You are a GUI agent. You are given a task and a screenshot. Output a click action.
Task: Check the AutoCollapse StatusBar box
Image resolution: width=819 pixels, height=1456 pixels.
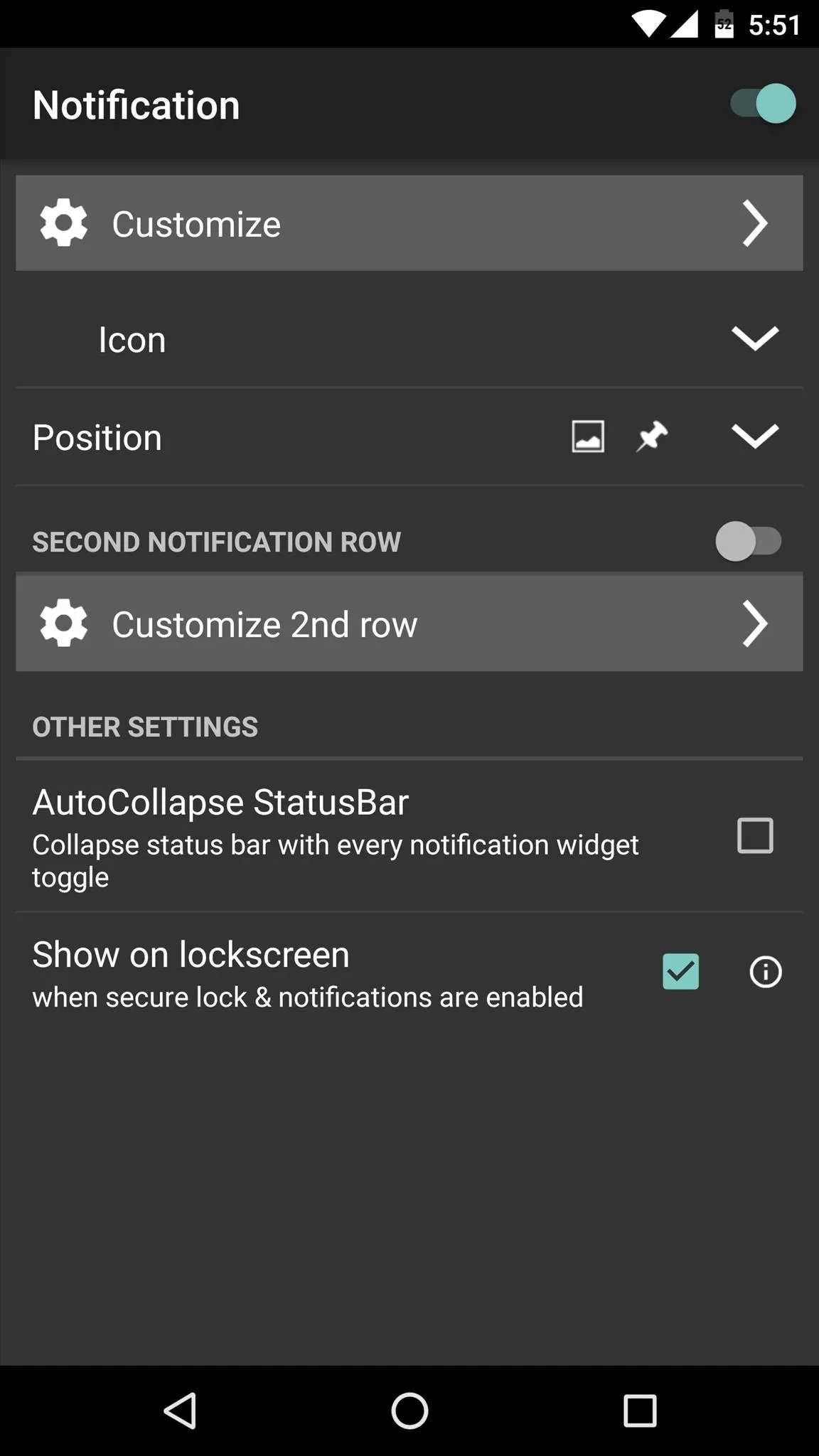pos(755,835)
